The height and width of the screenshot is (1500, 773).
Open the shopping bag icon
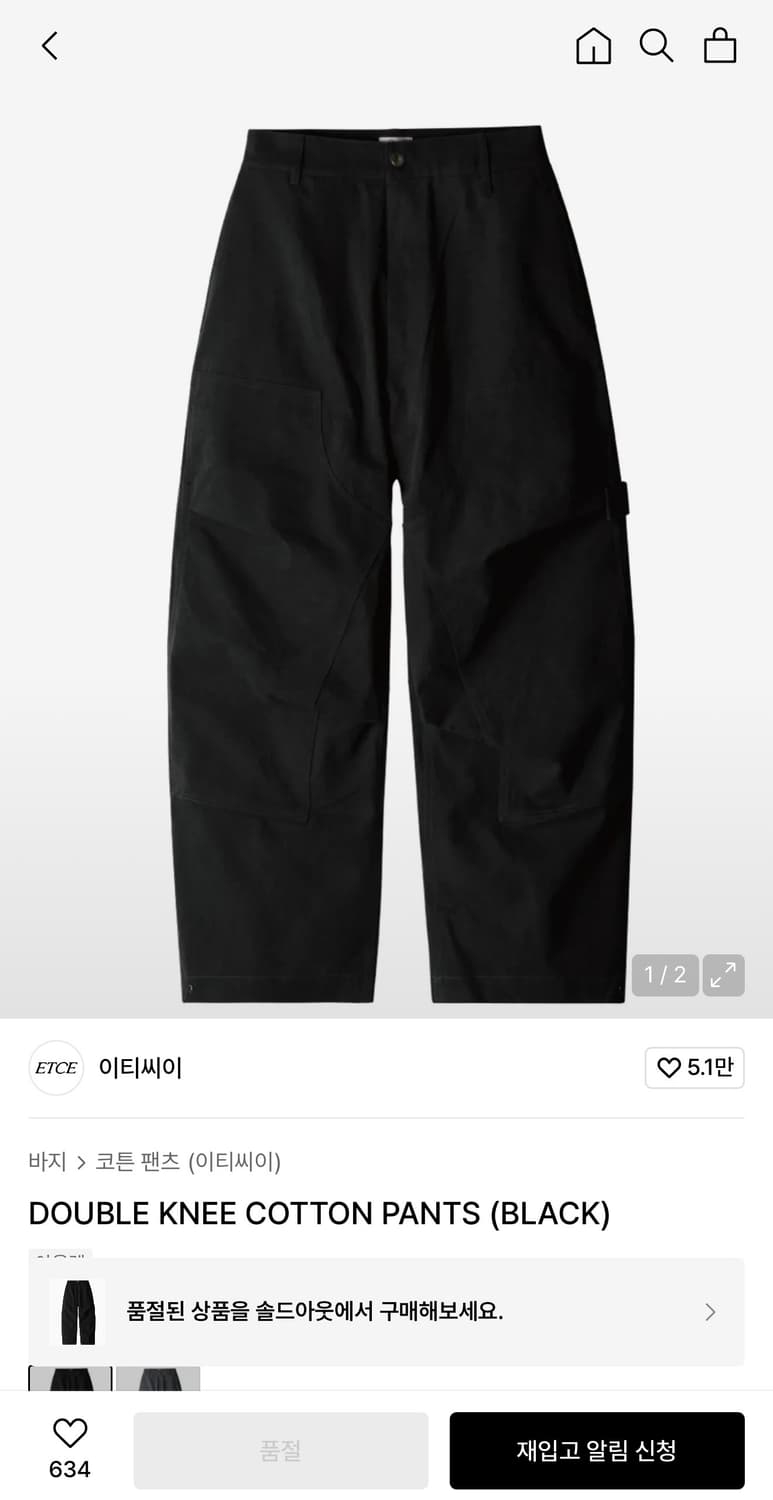pyautogui.click(x=720, y=45)
